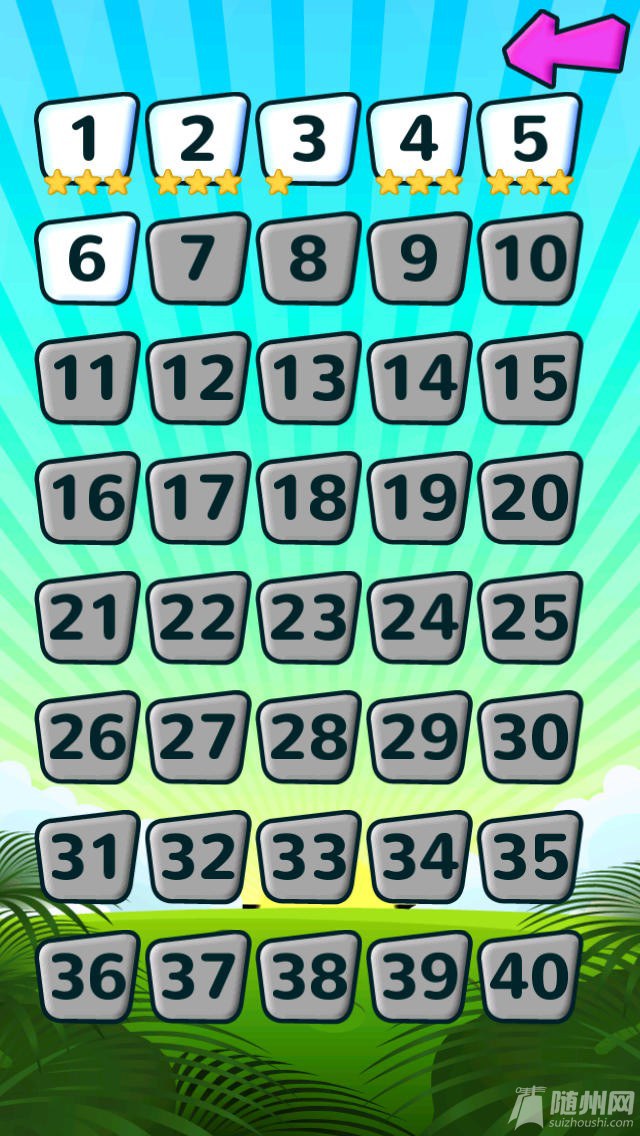The image size is (640, 1136).
Task: Select level 31 tile
Action: (88, 857)
